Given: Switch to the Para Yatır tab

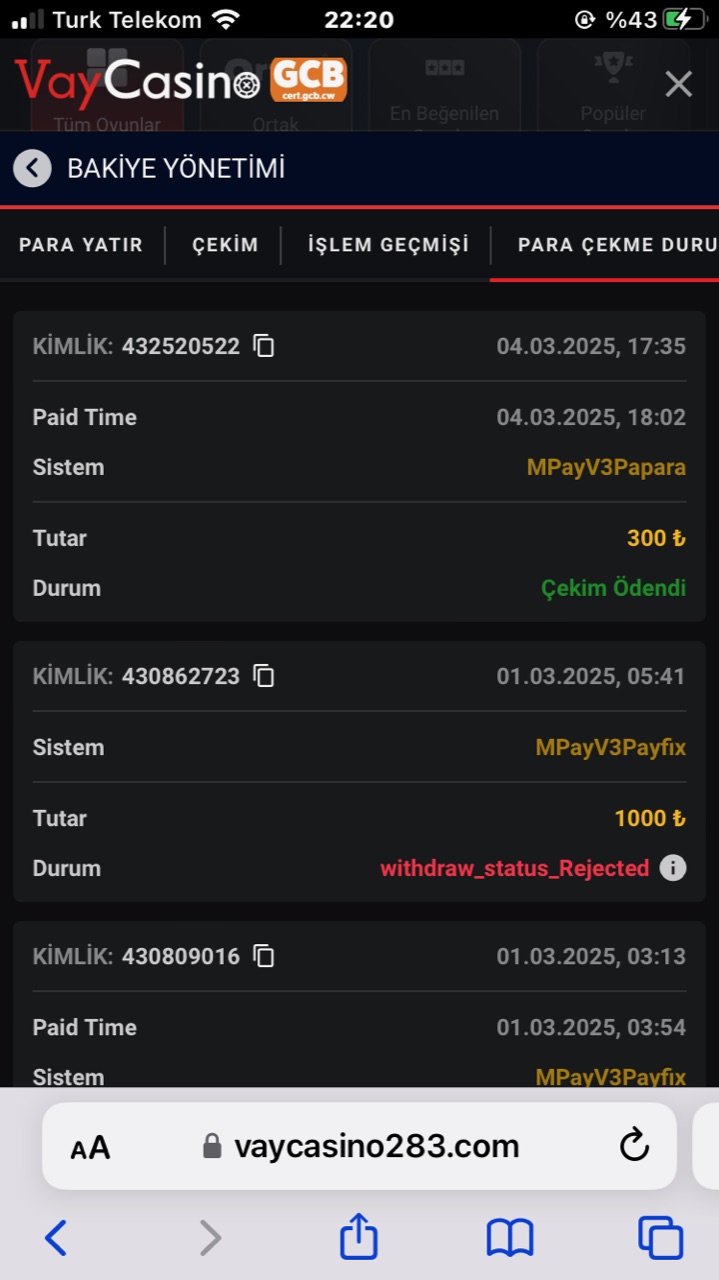Looking at the screenshot, I should pyautogui.click(x=81, y=245).
